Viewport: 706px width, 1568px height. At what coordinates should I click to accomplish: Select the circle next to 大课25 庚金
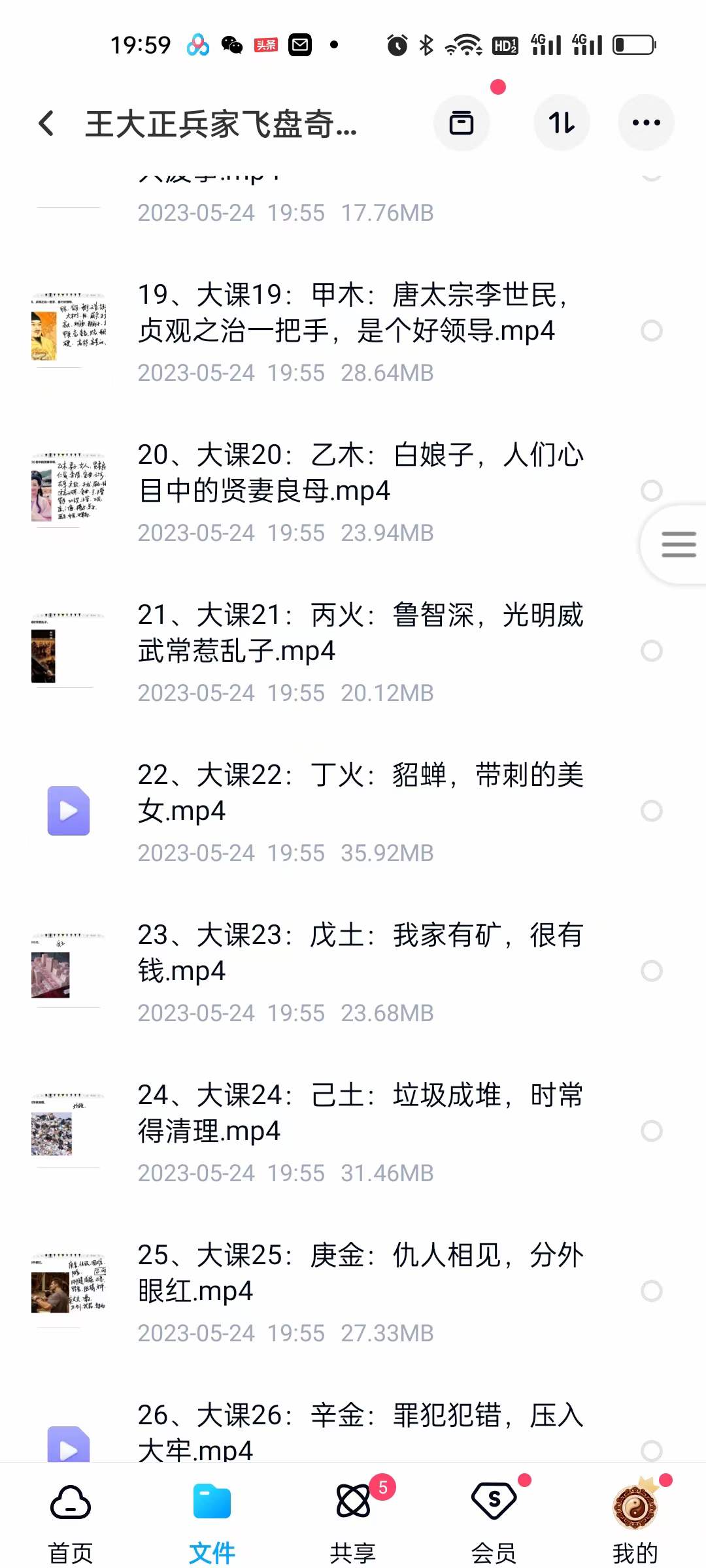(x=652, y=1290)
